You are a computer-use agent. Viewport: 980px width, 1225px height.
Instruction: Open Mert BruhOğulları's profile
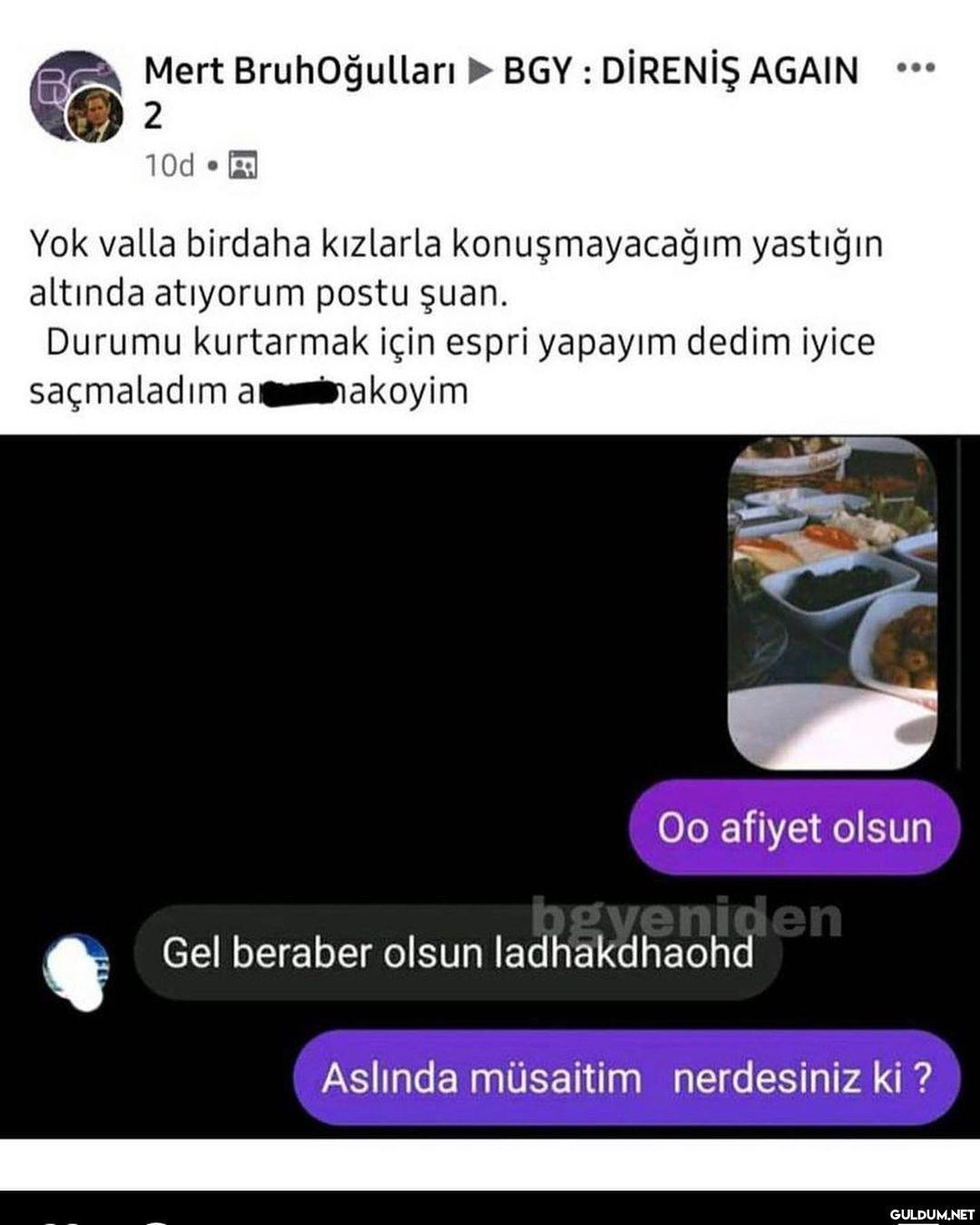[299, 71]
